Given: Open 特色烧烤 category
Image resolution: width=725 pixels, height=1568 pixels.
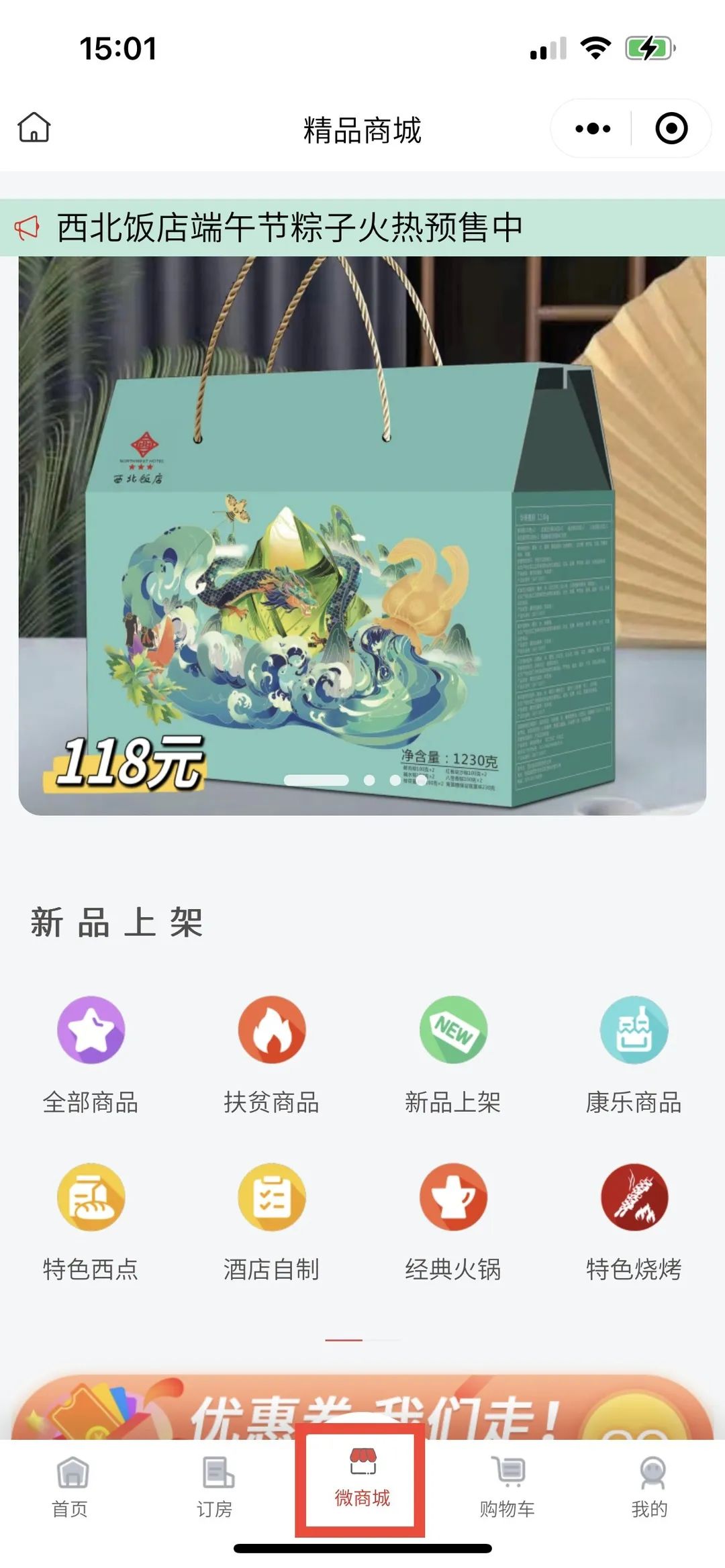Looking at the screenshot, I should tap(634, 1221).
